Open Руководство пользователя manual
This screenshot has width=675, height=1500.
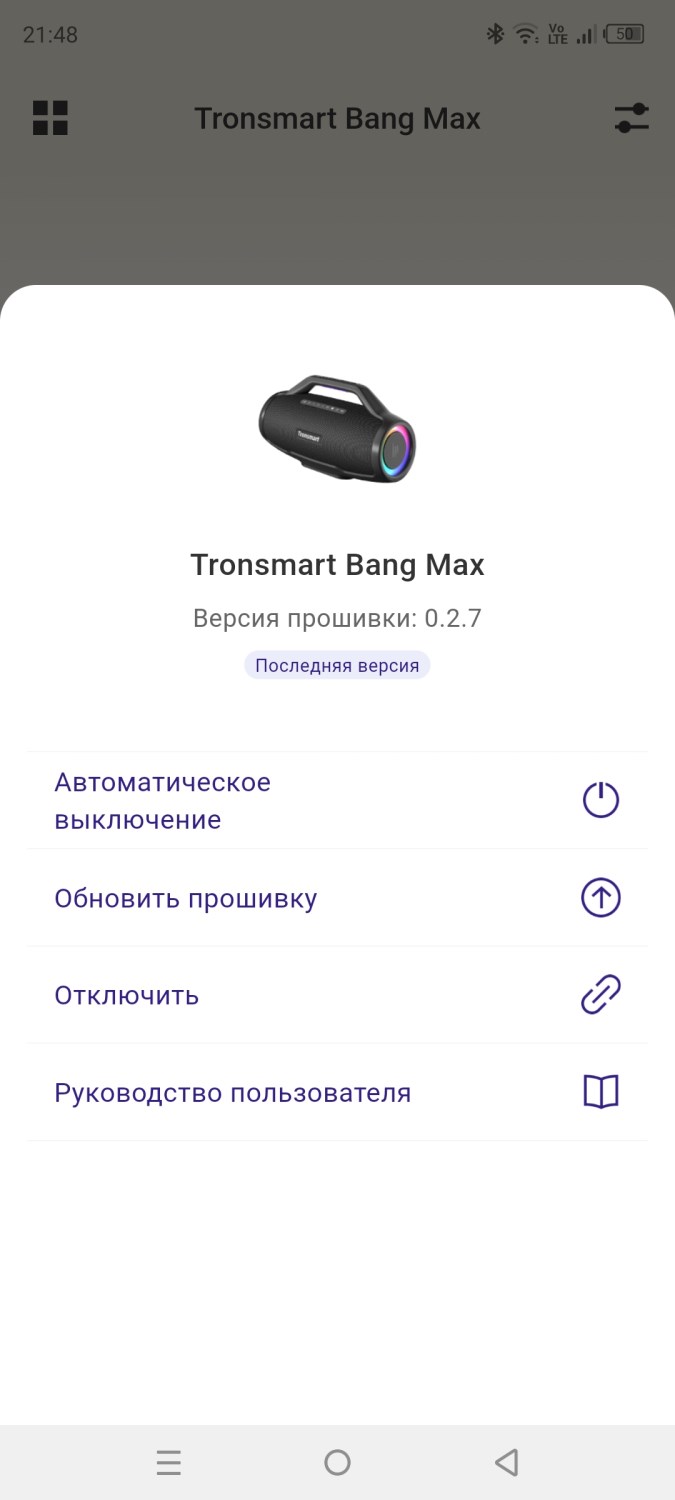(336, 1092)
